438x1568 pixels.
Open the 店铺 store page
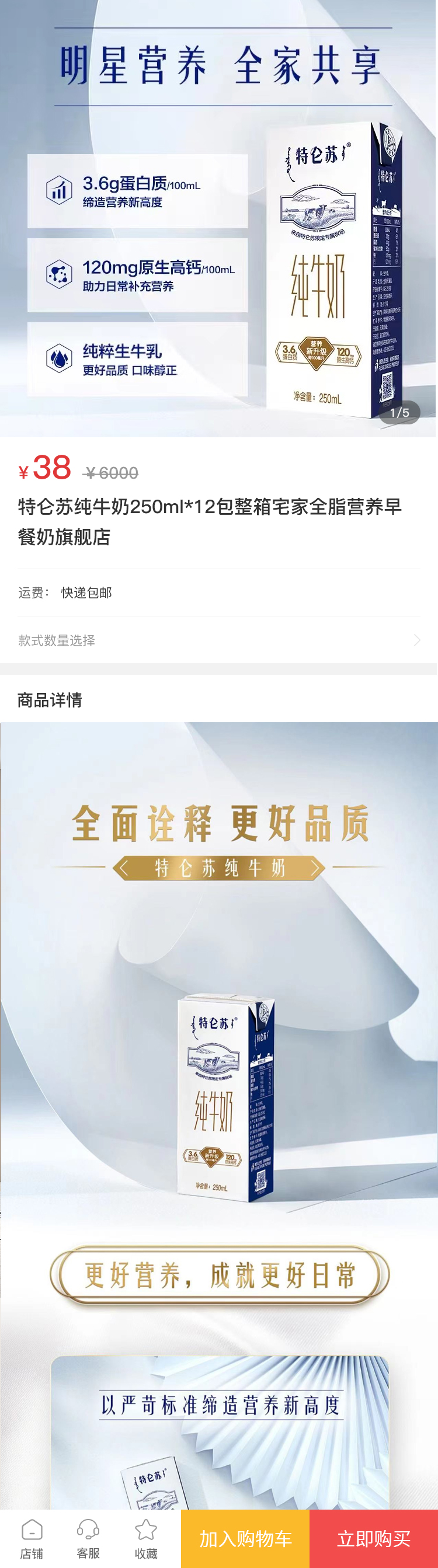pyautogui.click(x=31, y=1538)
